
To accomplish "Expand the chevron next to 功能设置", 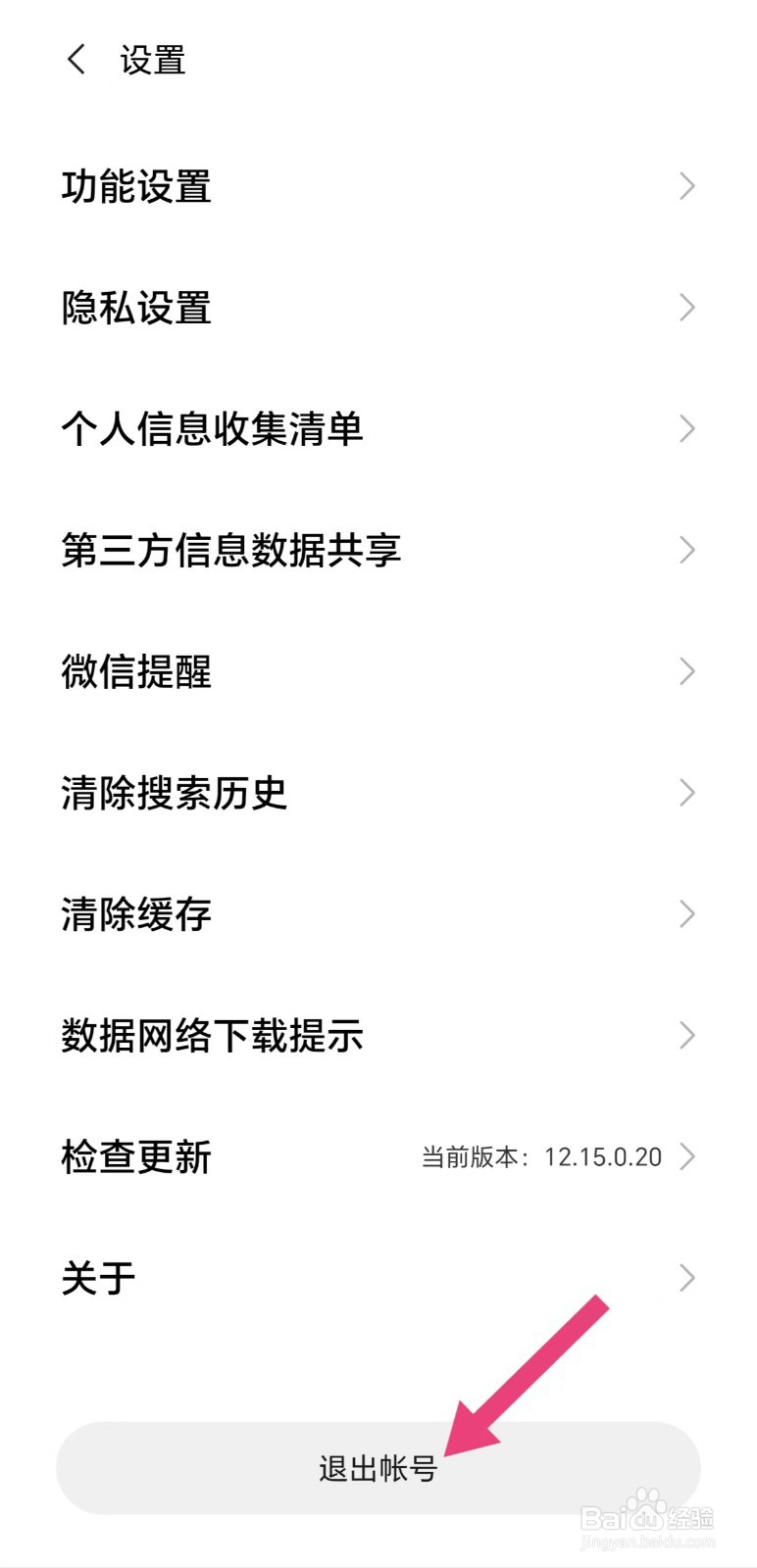I will point(687,186).
